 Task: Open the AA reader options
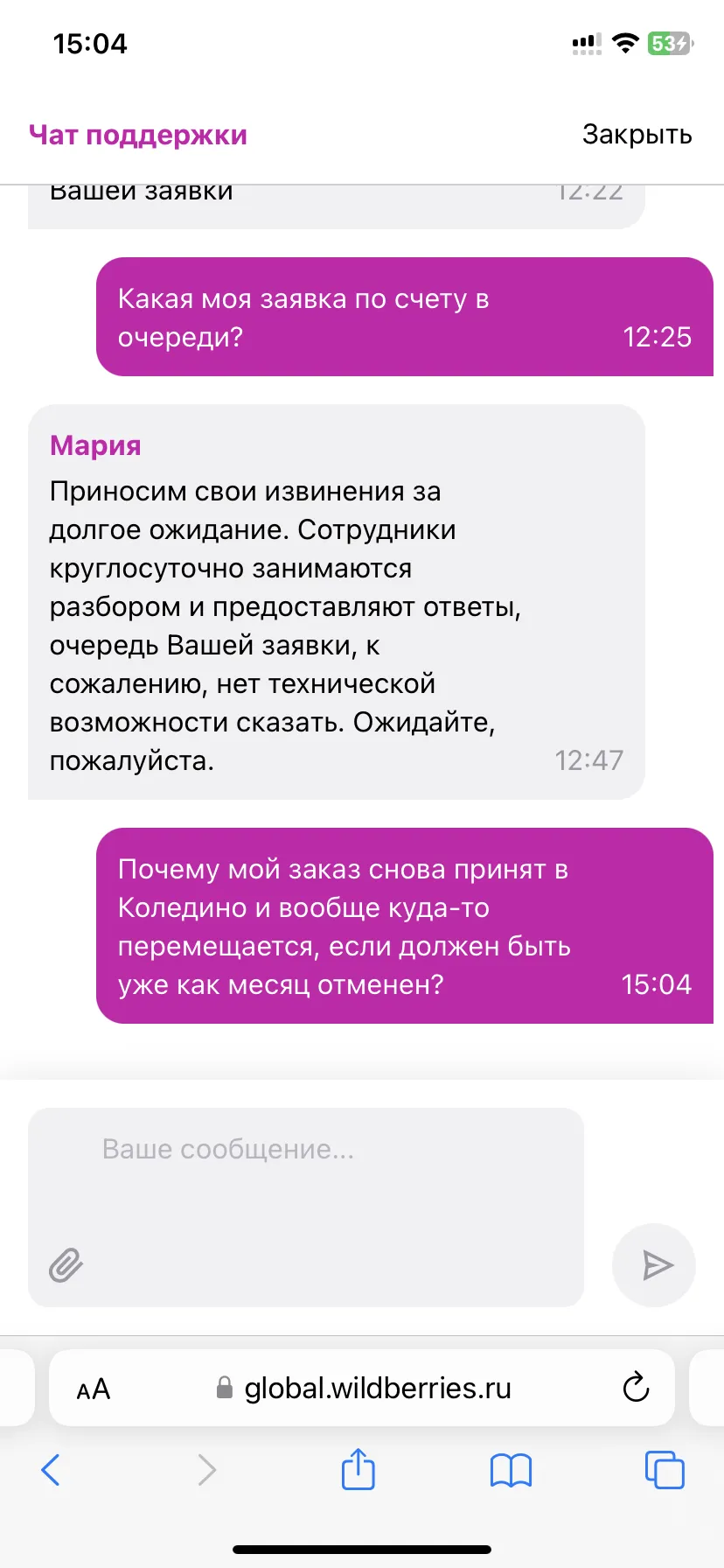tap(94, 1389)
